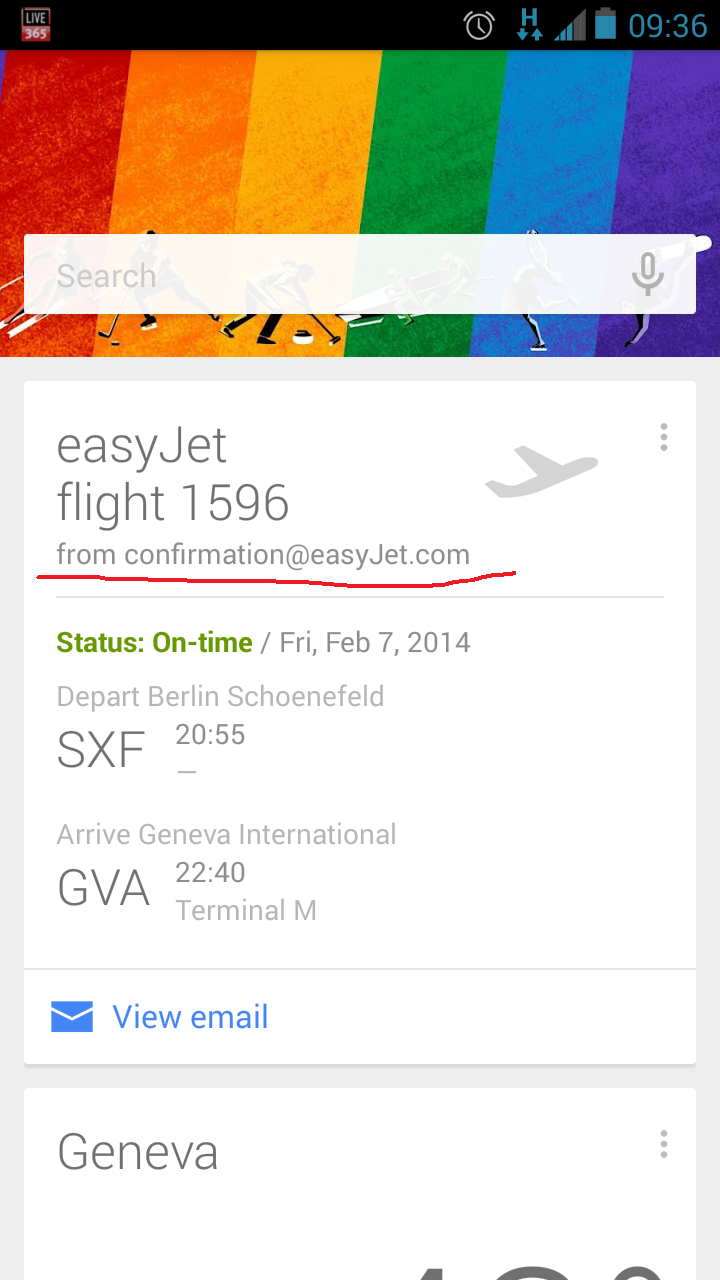Start voice search with the microphone

tap(648, 274)
